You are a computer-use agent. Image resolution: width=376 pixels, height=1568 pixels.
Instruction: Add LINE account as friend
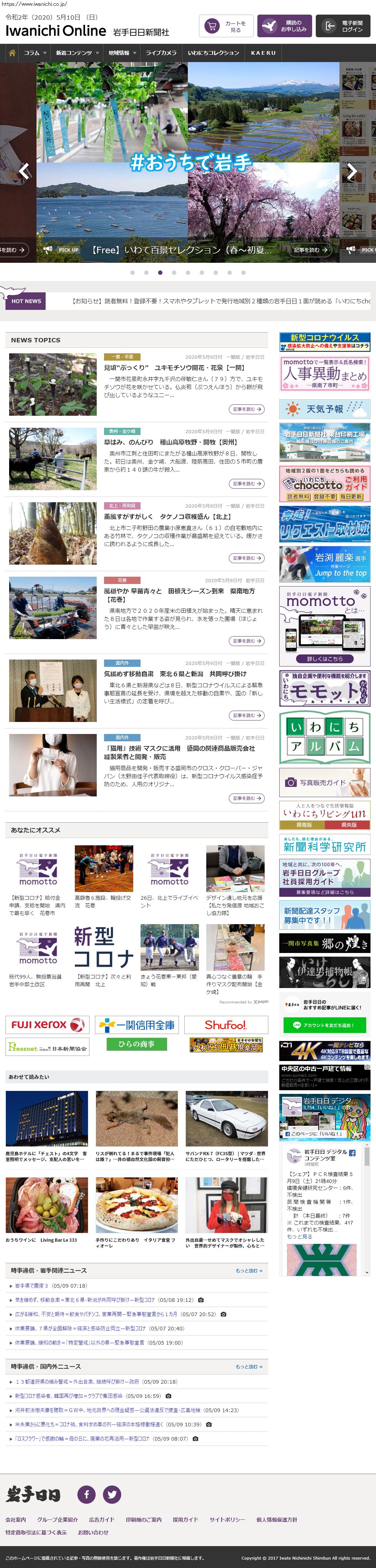tap(324, 1025)
